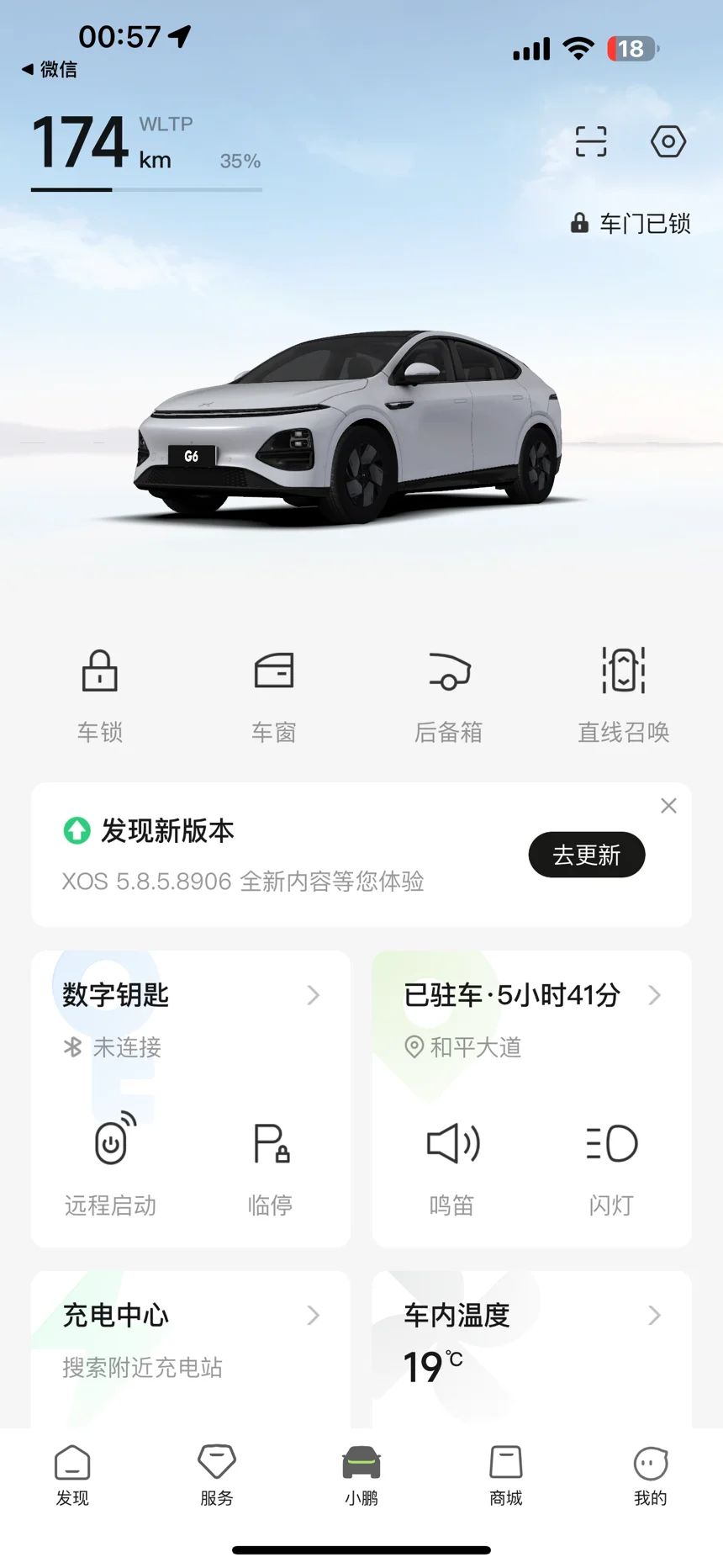Open the 后备箱 trunk control
This screenshot has width=723, height=1568.
click(449, 694)
